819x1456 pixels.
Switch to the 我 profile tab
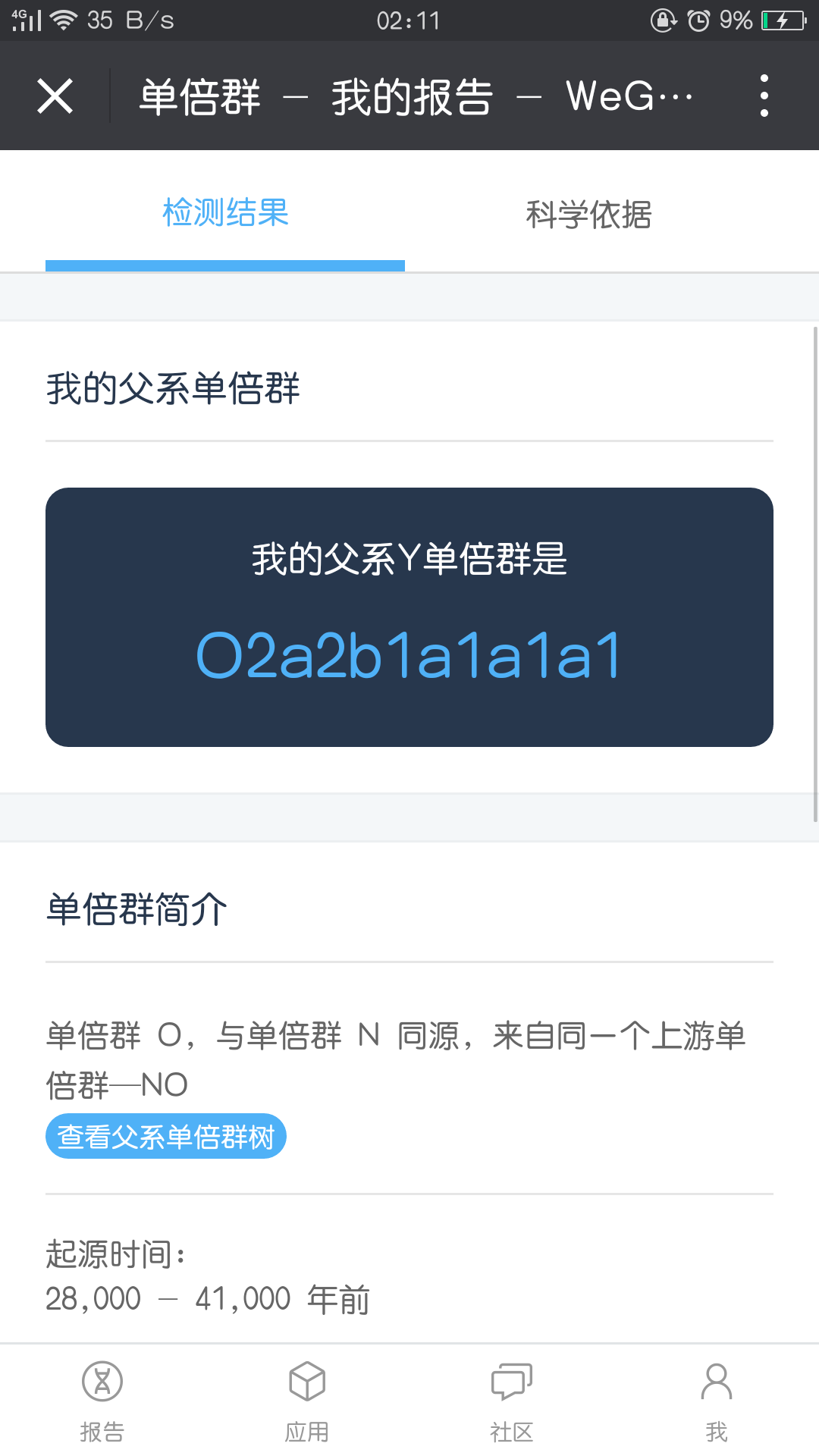coord(717,1401)
